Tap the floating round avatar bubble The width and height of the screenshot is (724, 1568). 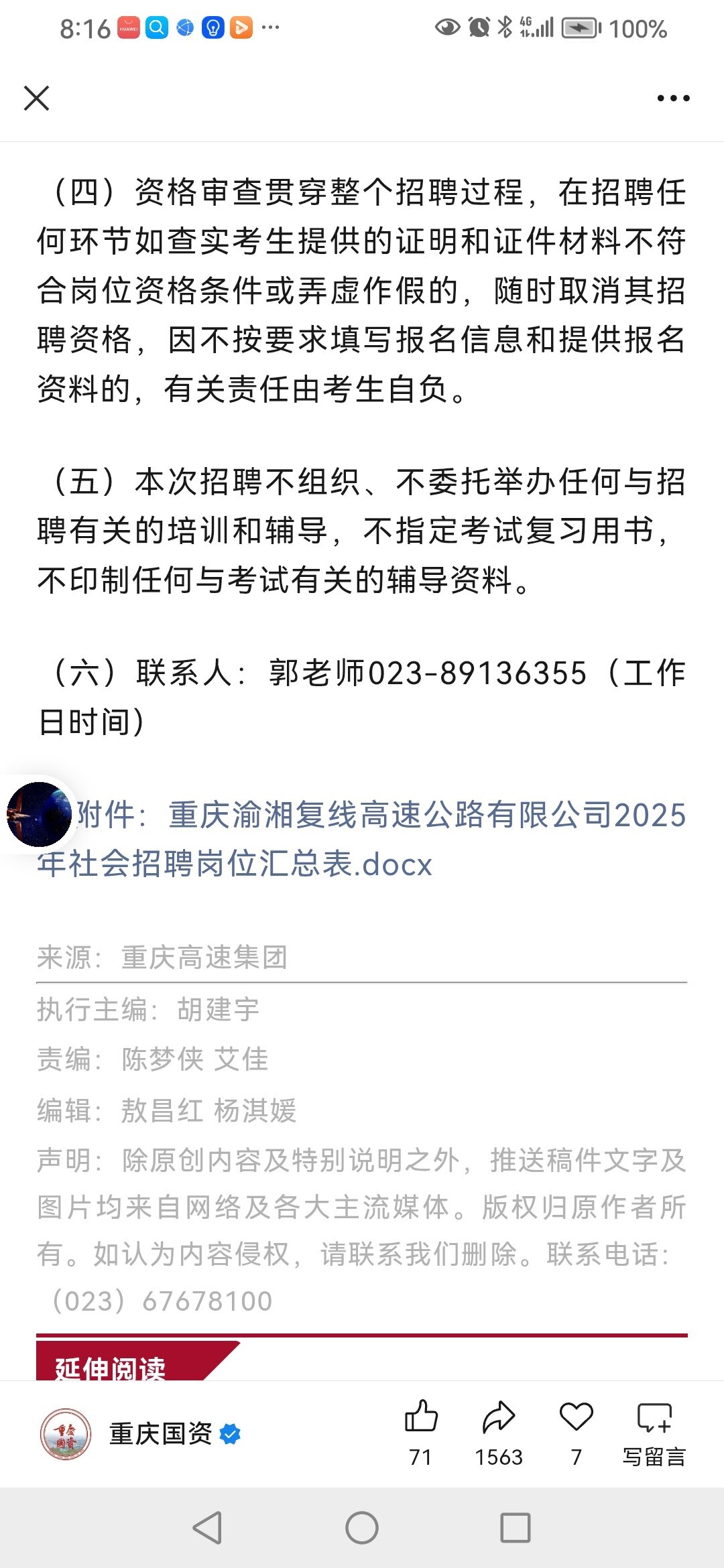pyautogui.click(x=39, y=814)
